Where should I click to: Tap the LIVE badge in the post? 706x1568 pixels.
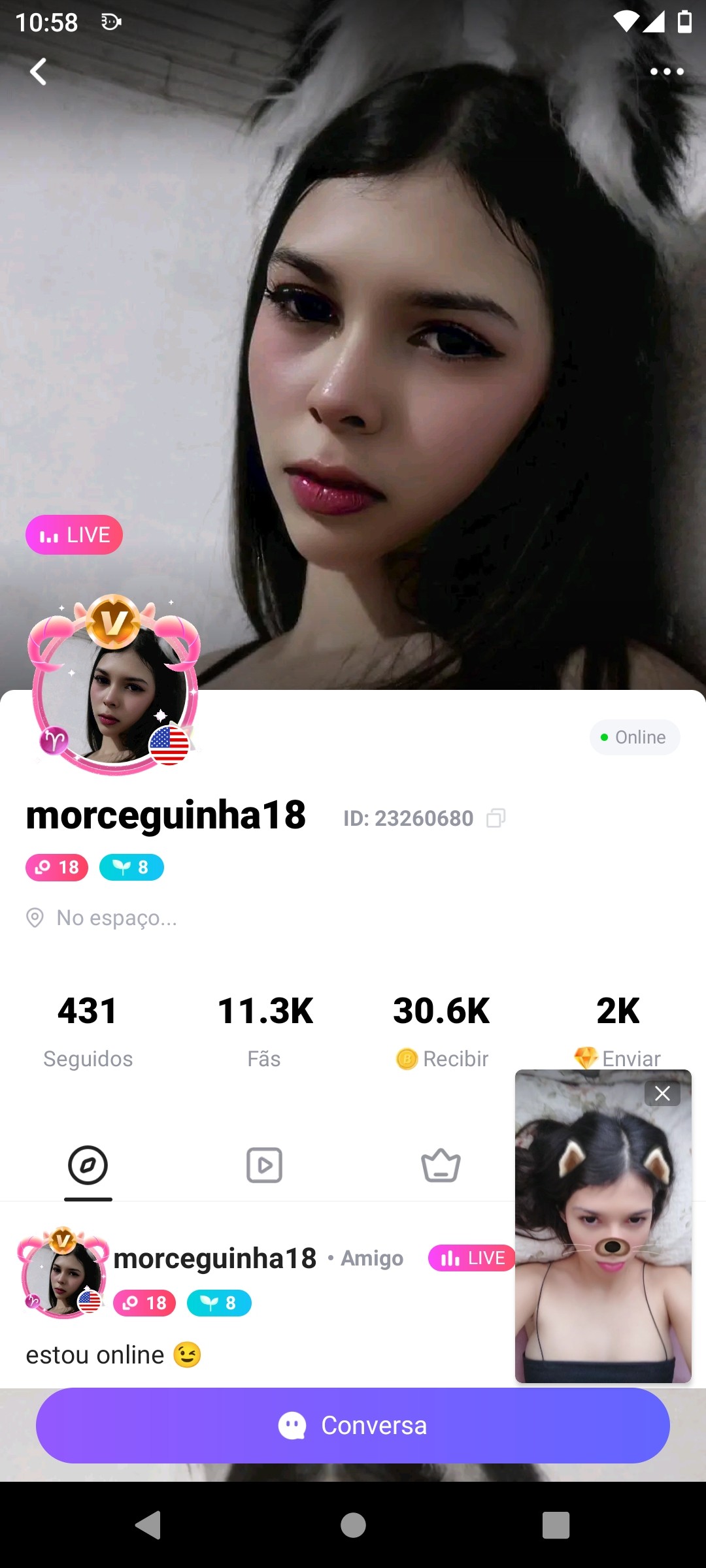click(471, 1258)
